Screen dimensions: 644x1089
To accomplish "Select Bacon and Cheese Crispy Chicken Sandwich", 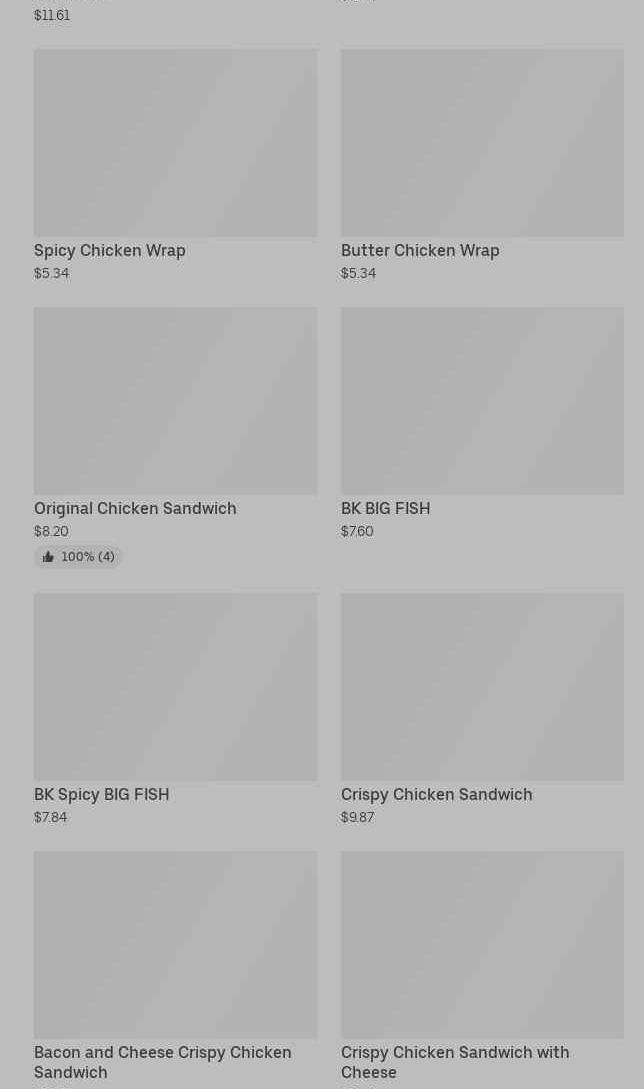I will 175,970.
